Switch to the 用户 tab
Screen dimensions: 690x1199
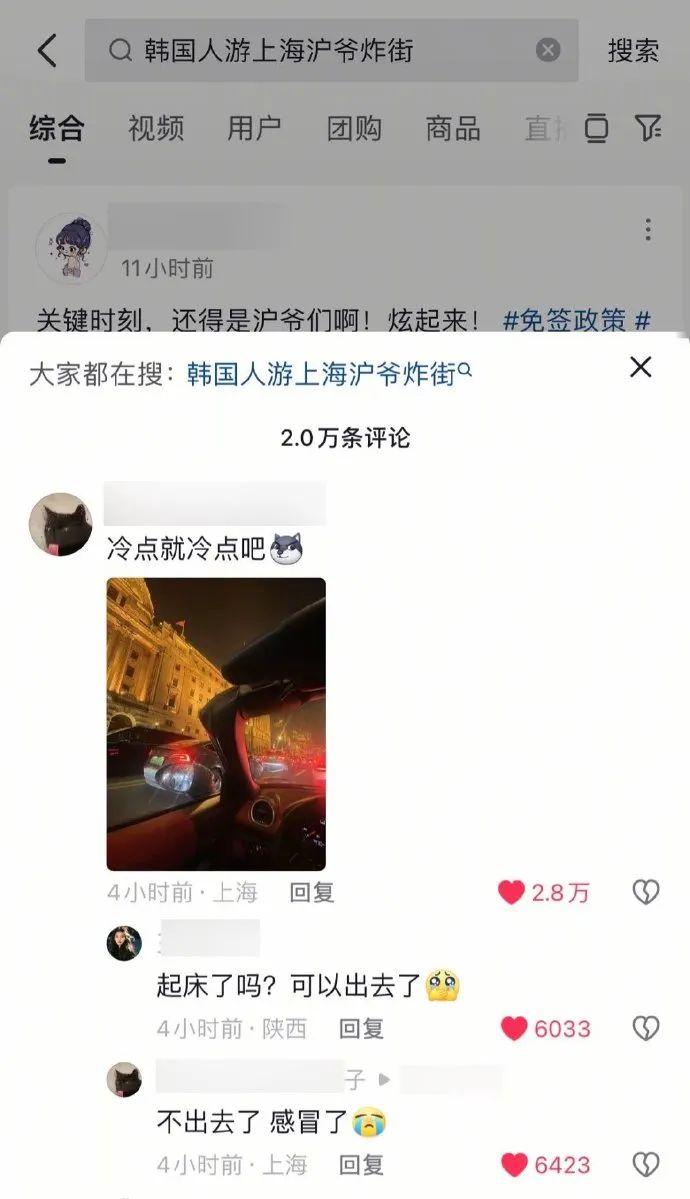254,128
